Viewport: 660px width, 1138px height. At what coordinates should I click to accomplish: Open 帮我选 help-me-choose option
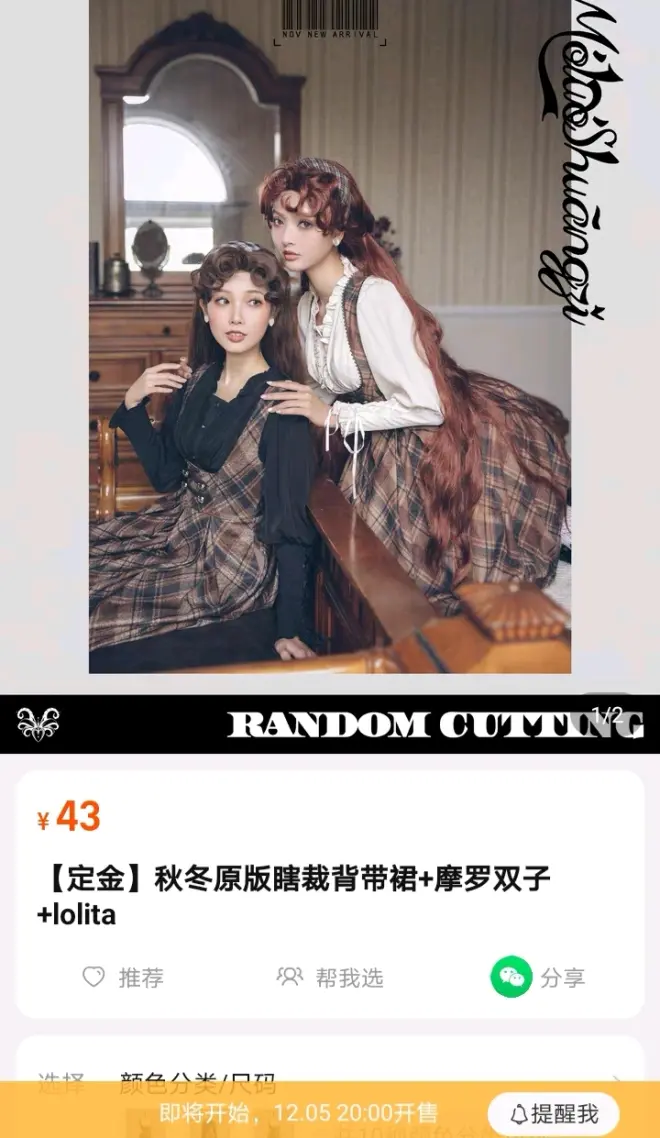[x=330, y=977]
